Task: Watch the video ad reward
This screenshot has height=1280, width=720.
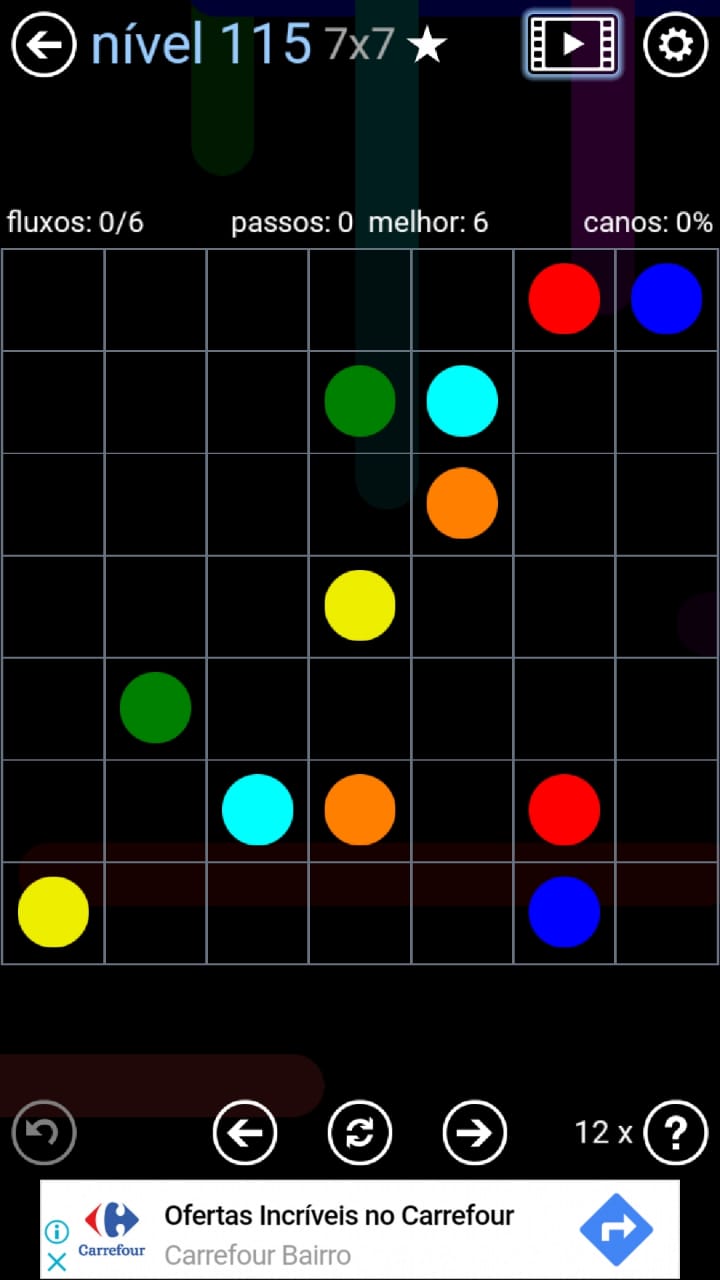Action: [572, 45]
